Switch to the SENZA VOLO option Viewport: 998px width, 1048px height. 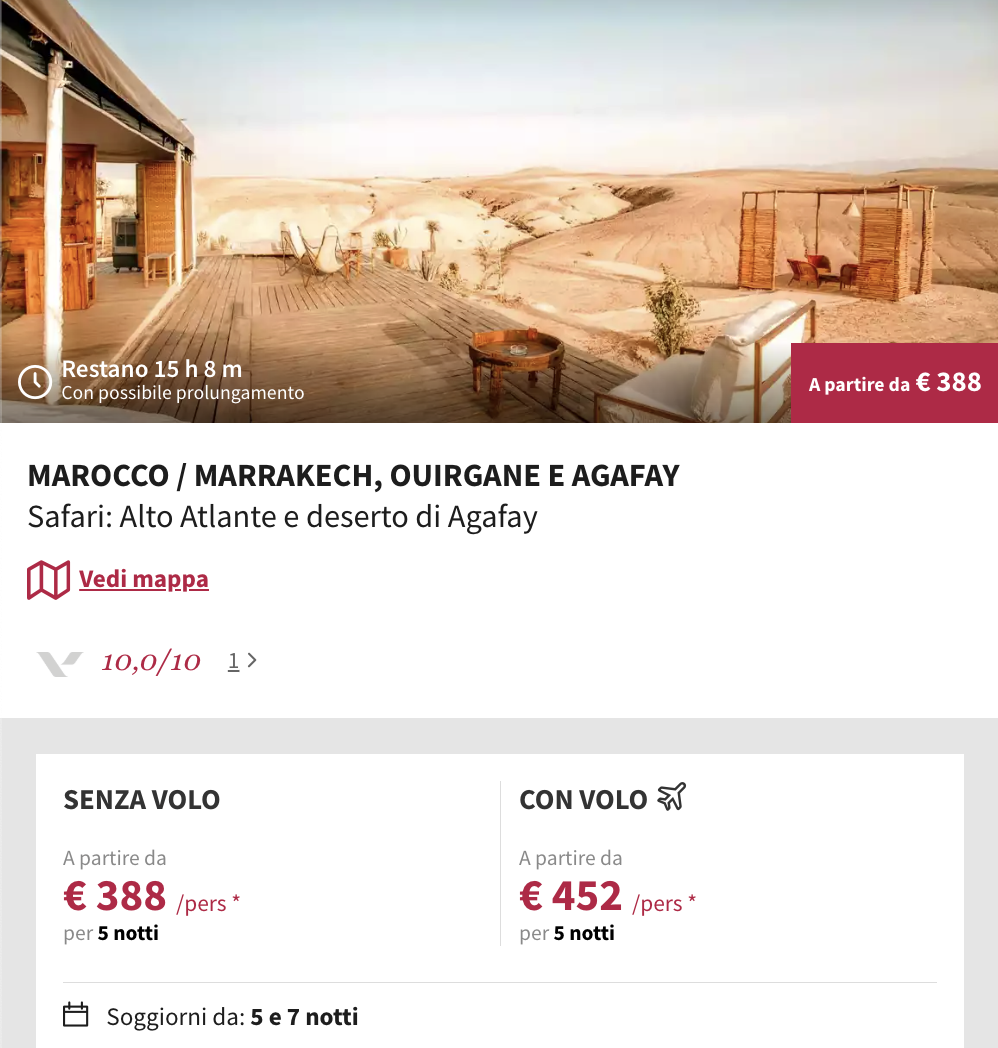[x=141, y=800]
